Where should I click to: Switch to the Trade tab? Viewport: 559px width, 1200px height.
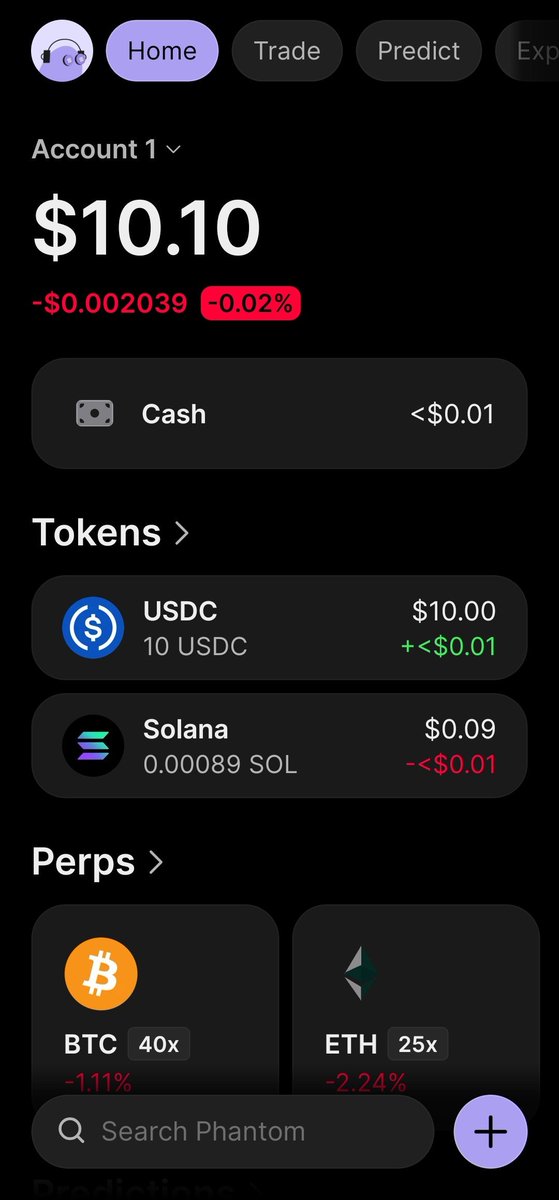click(287, 51)
